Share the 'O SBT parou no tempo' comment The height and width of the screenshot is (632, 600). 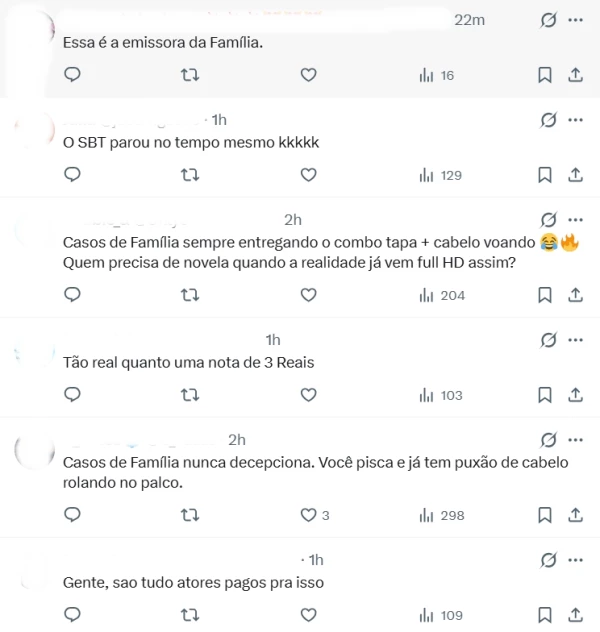click(x=575, y=175)
